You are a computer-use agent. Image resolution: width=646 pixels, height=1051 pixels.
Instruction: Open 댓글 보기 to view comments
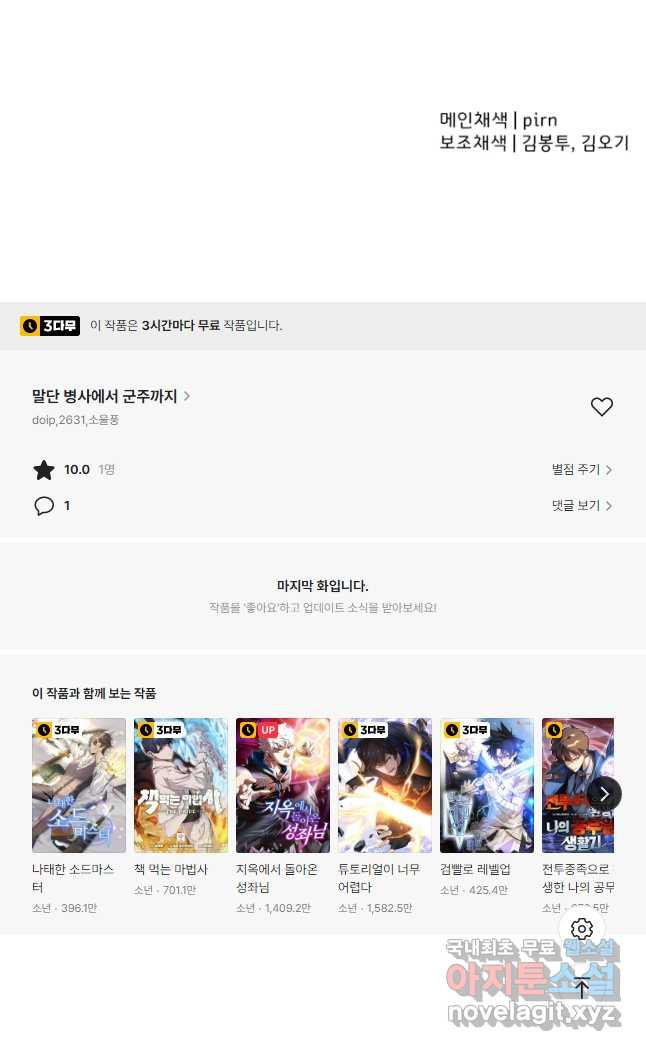coord(581,506)
